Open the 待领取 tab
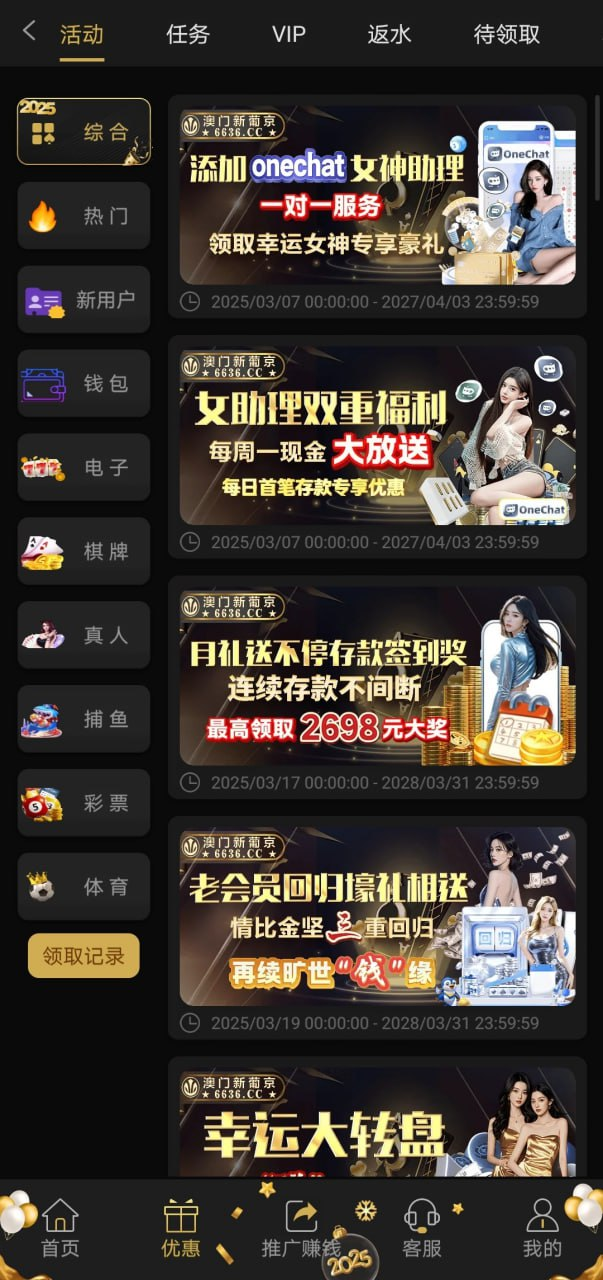 click(x=507, y=34)
